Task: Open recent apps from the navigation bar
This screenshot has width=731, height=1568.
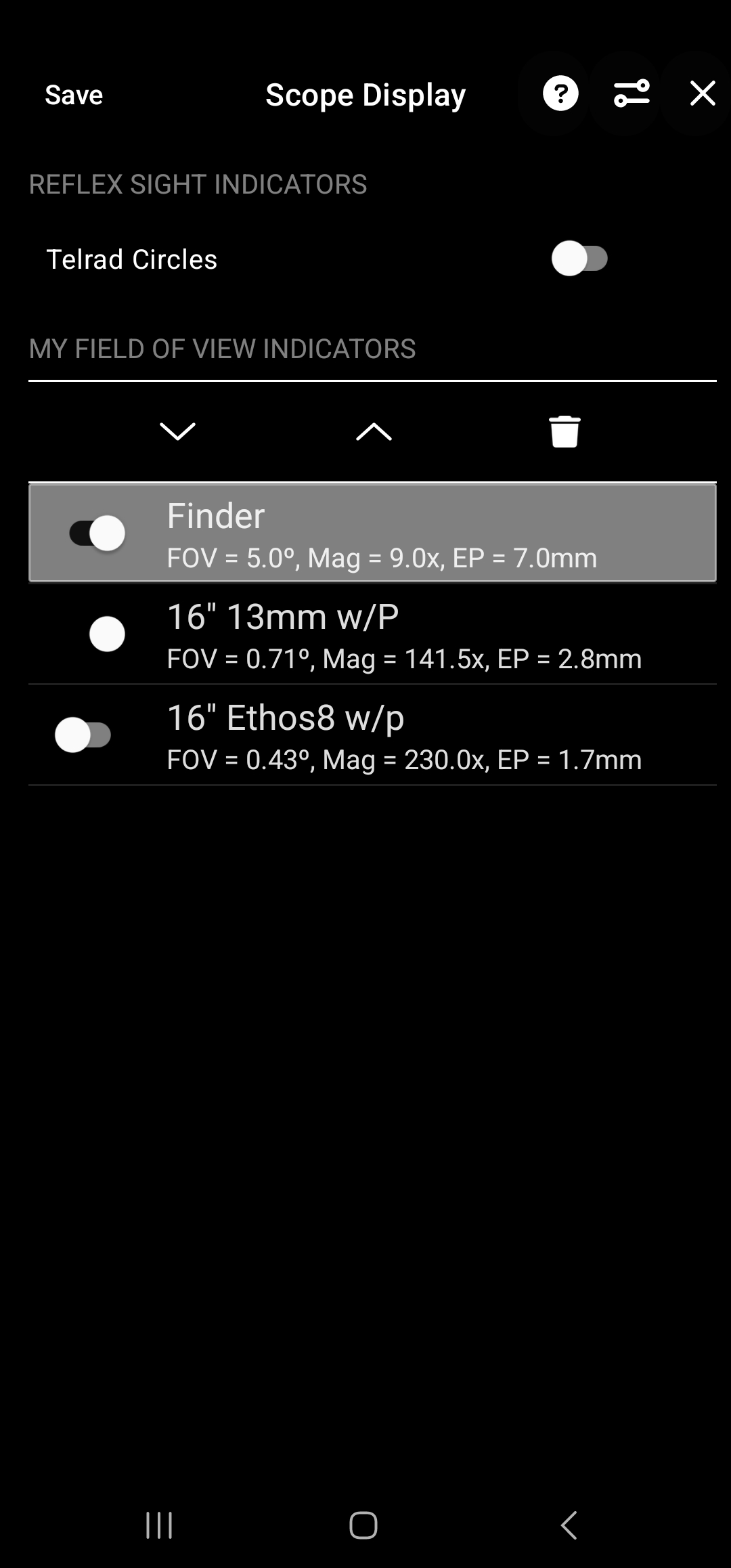Action: tap(160, 1525)
